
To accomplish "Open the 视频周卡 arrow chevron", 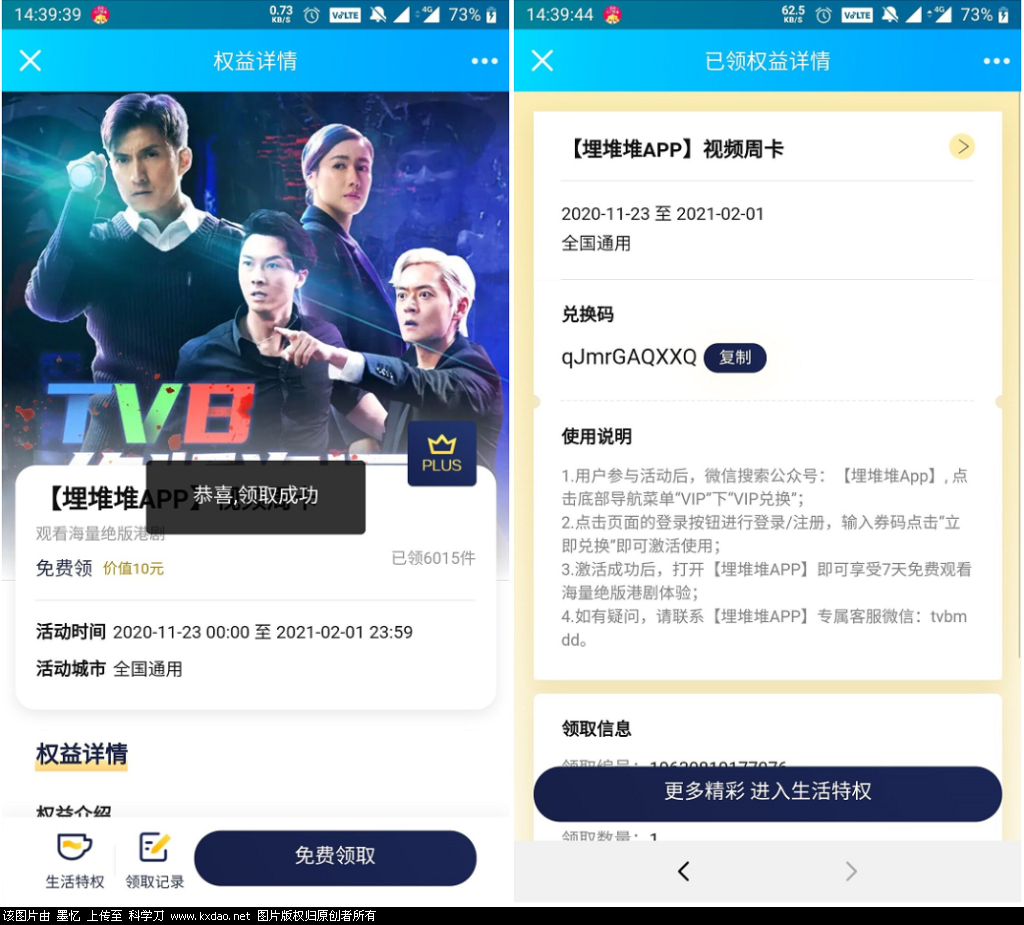I will [961, 147].
